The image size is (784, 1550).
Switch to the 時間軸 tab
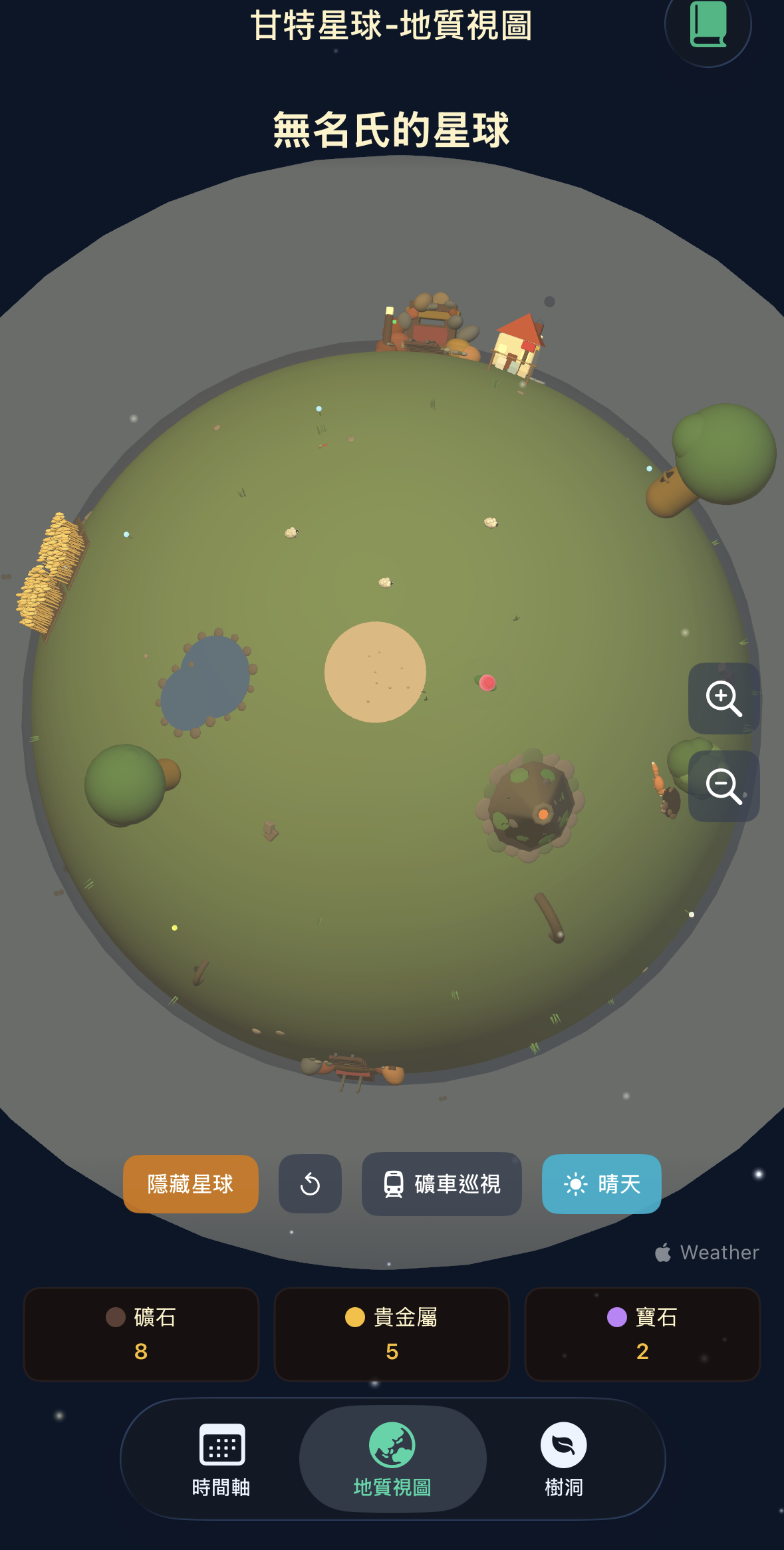(221, 1460)
